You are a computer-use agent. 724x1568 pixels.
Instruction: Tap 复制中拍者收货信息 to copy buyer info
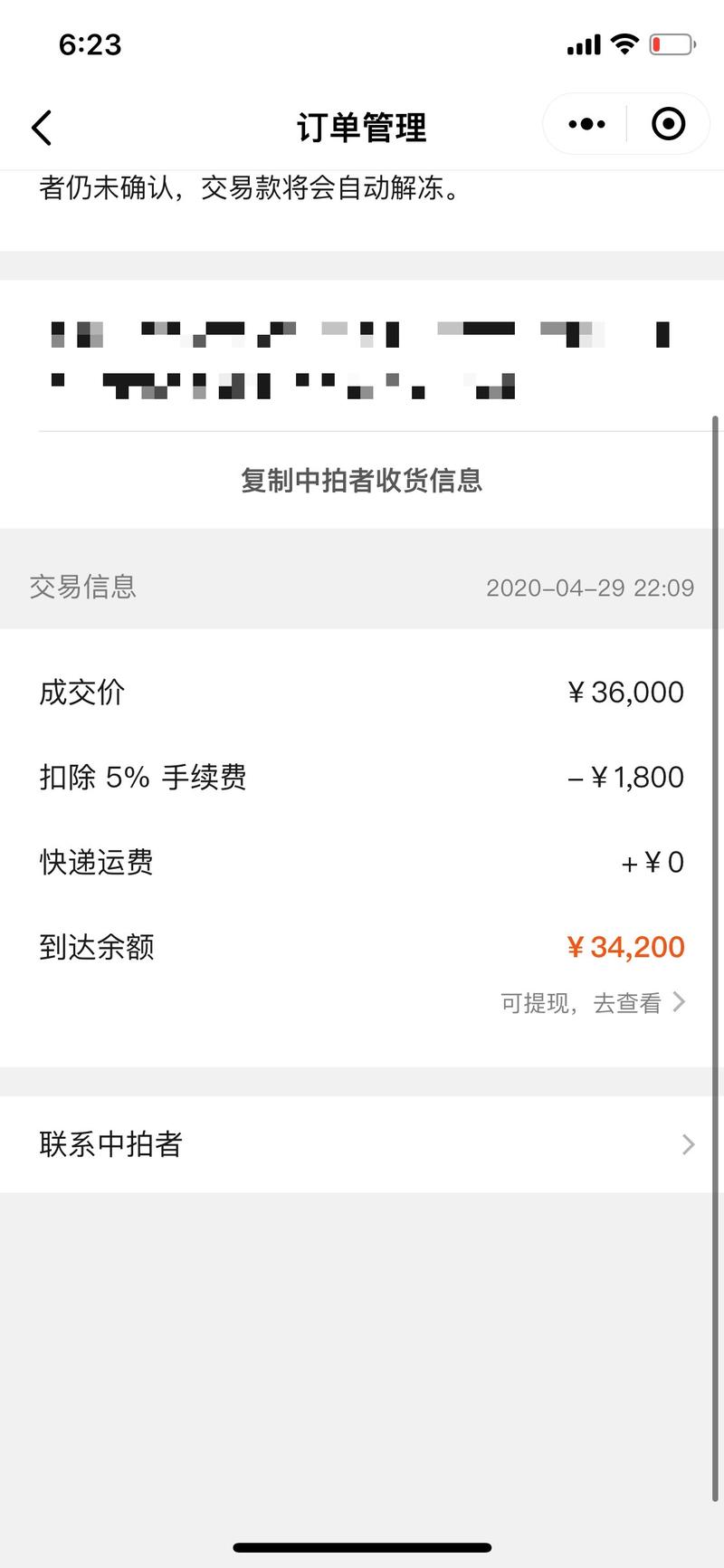(361, 482)
